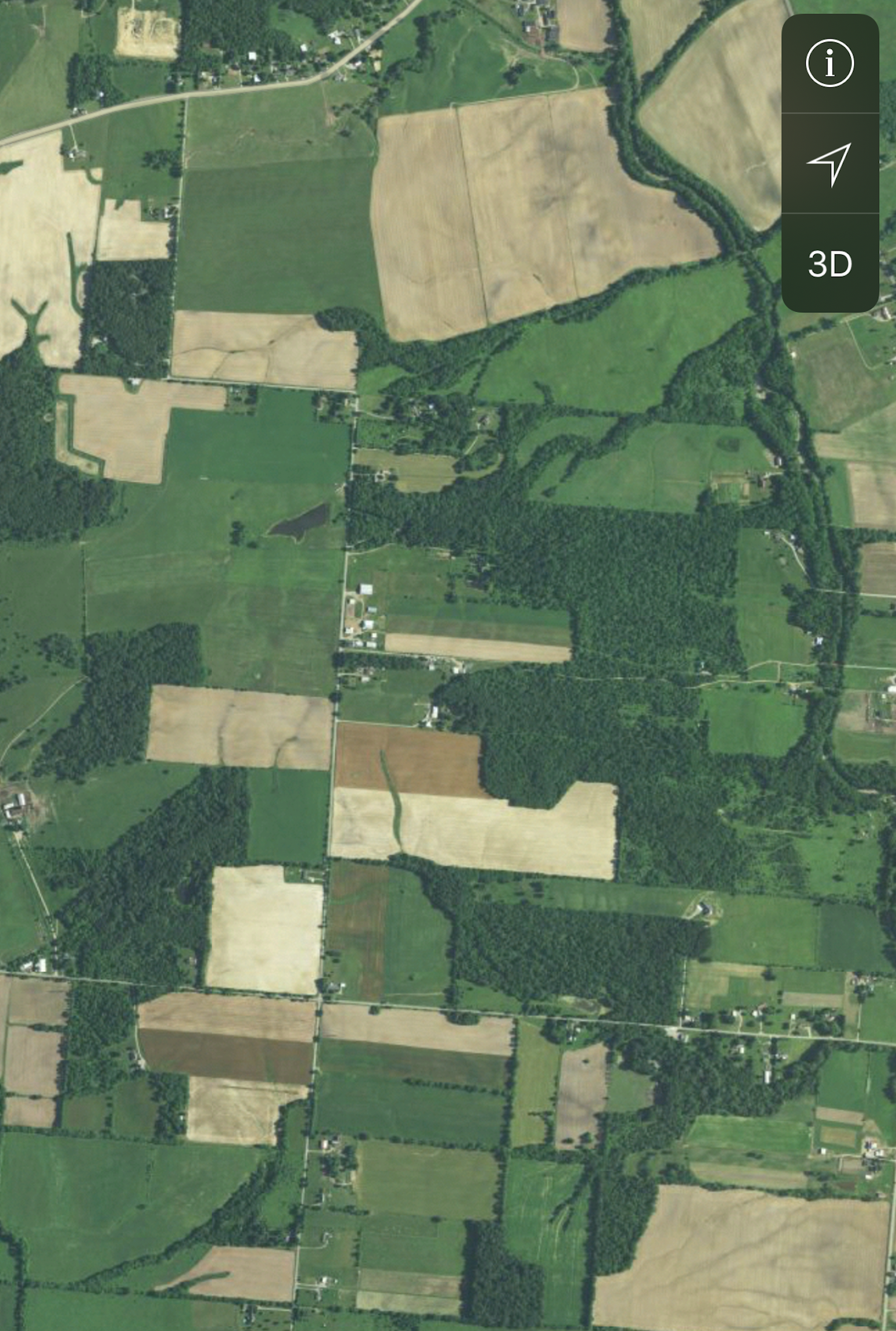Open the map info settings

coord(829,63)
